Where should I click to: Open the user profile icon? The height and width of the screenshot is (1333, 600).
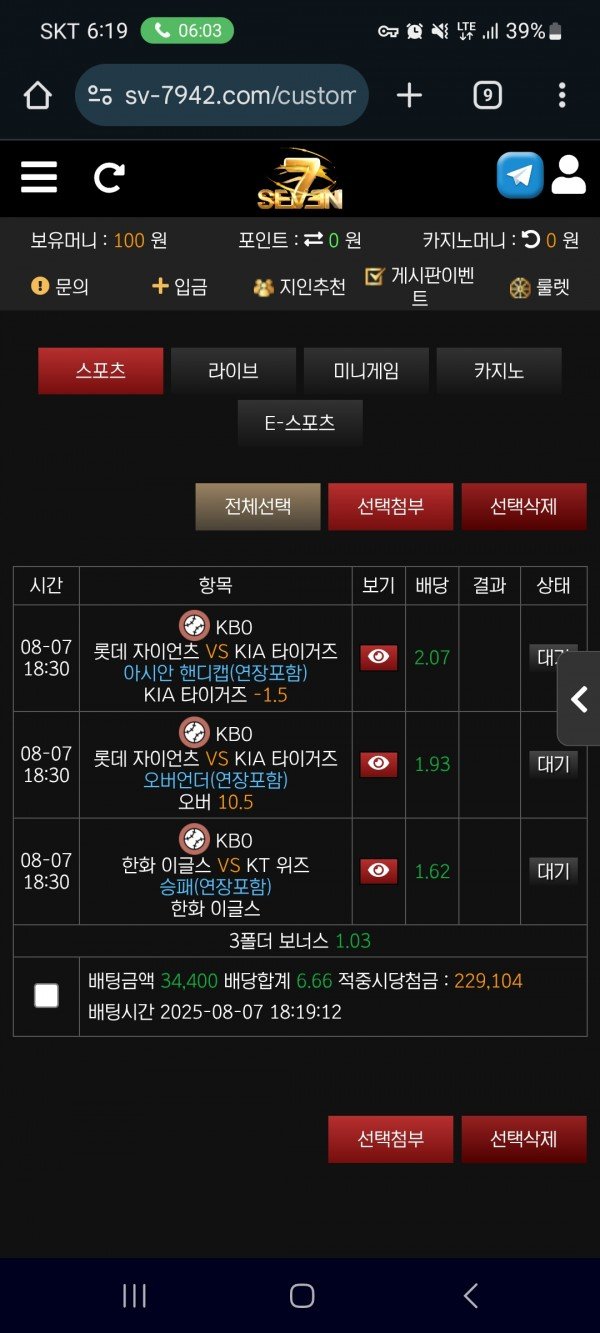click(x=568, y=176)
